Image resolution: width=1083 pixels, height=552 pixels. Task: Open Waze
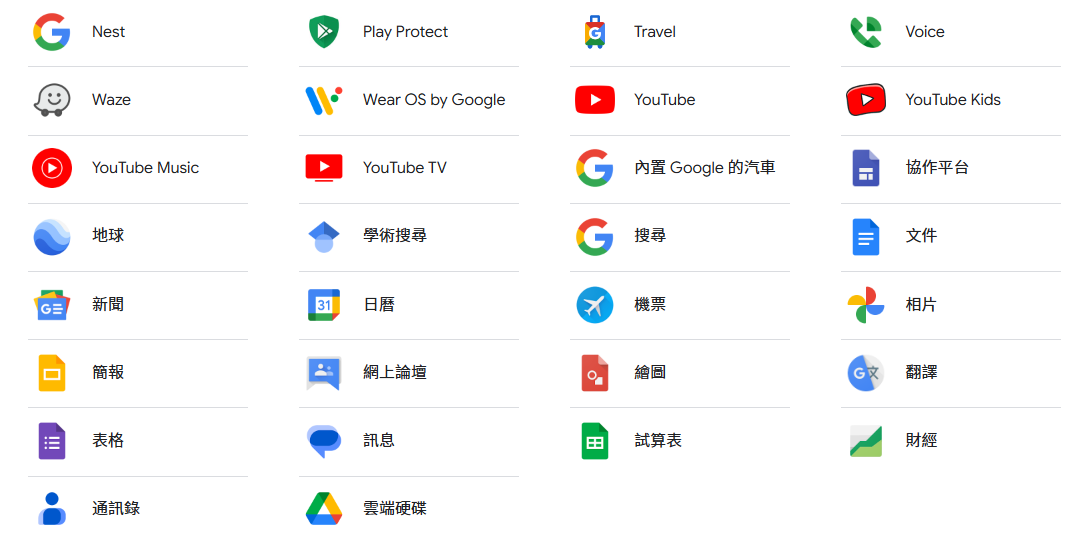click(111, 100)
